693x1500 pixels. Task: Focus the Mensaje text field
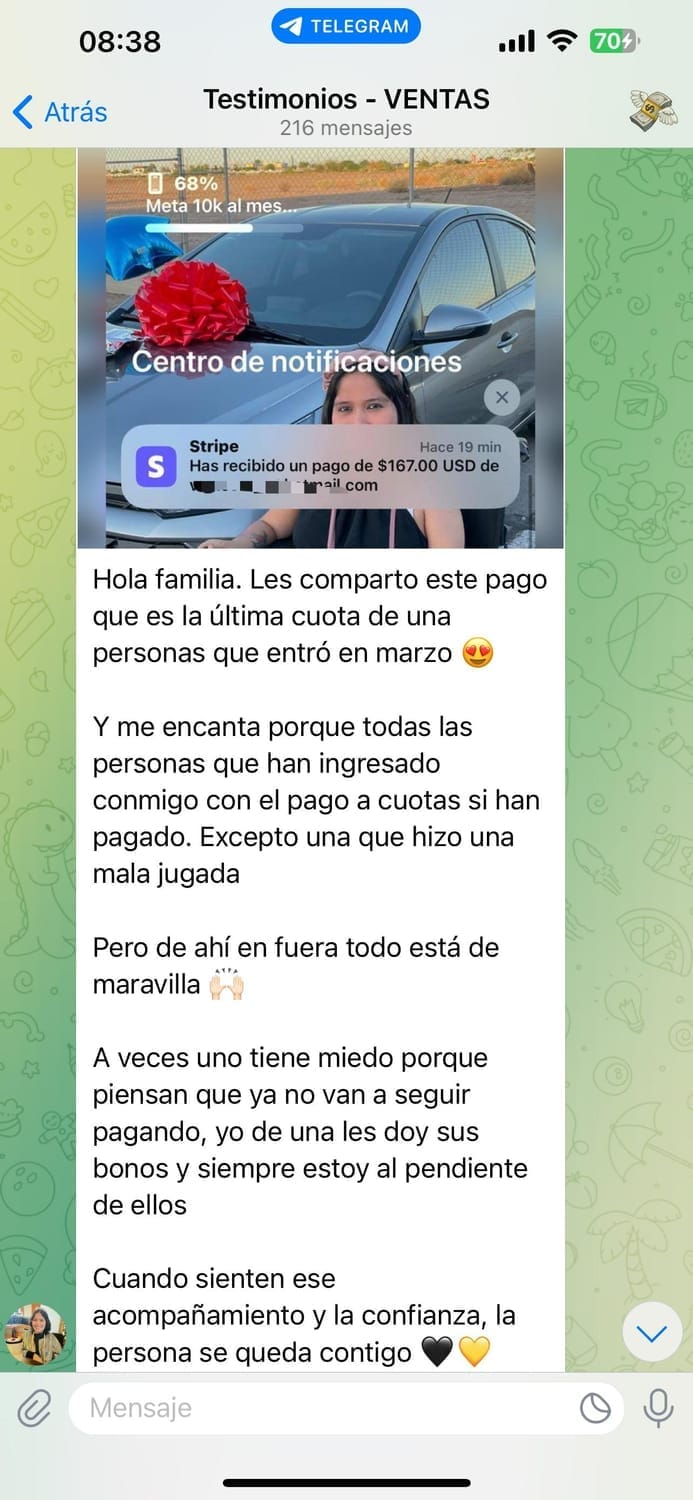pyautogui.click(x=320, y=1408)
